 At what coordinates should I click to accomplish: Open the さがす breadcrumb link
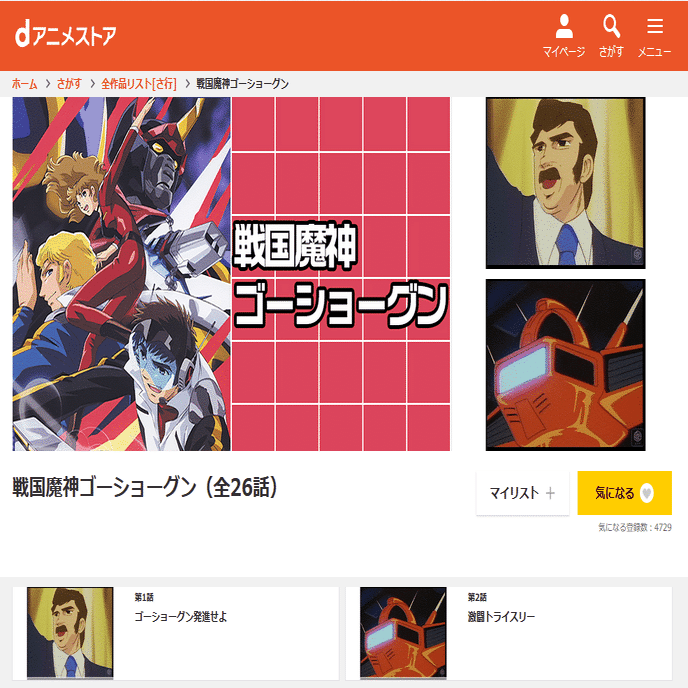tap(69, 84)
